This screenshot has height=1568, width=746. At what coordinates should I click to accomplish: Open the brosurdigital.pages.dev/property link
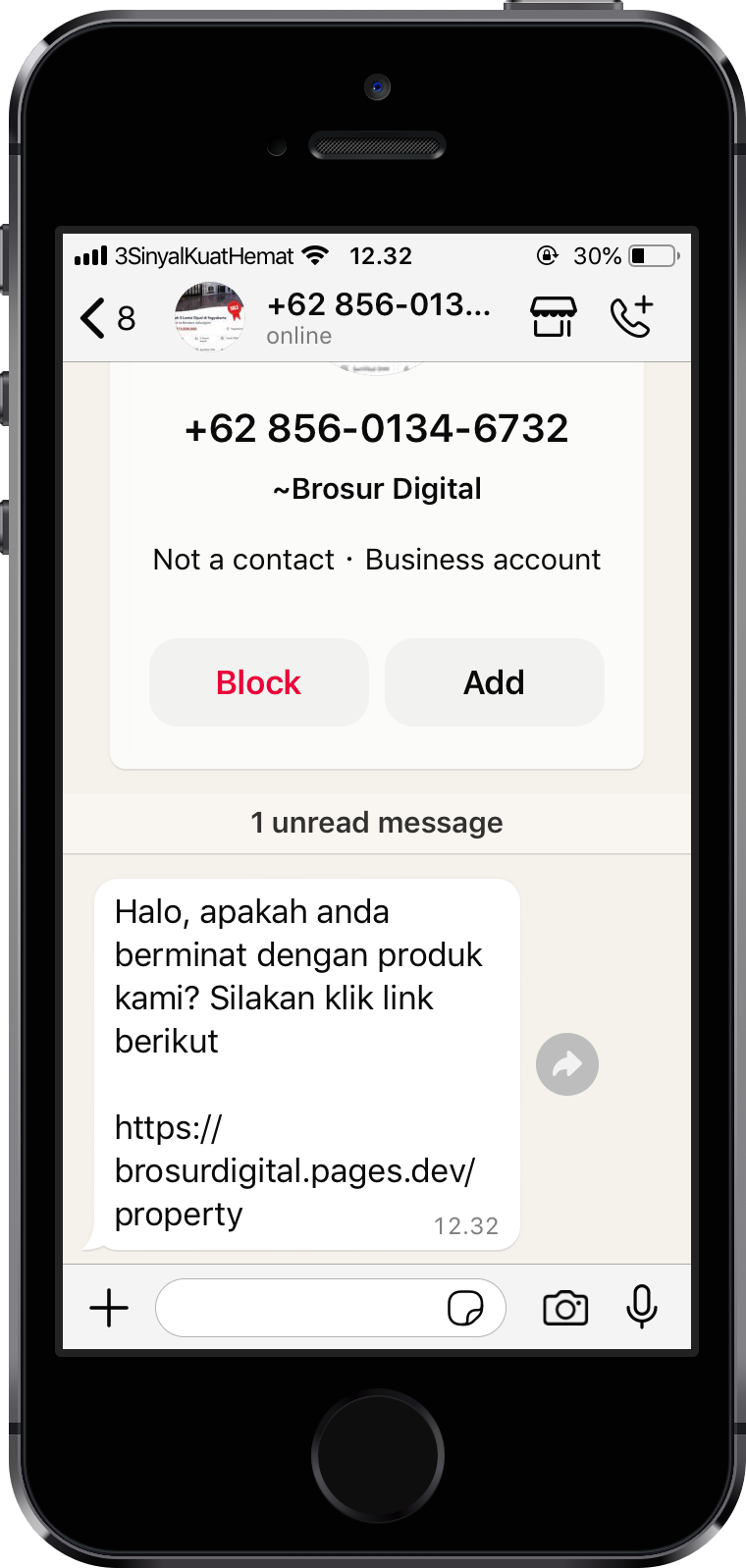coord(293,1170)
